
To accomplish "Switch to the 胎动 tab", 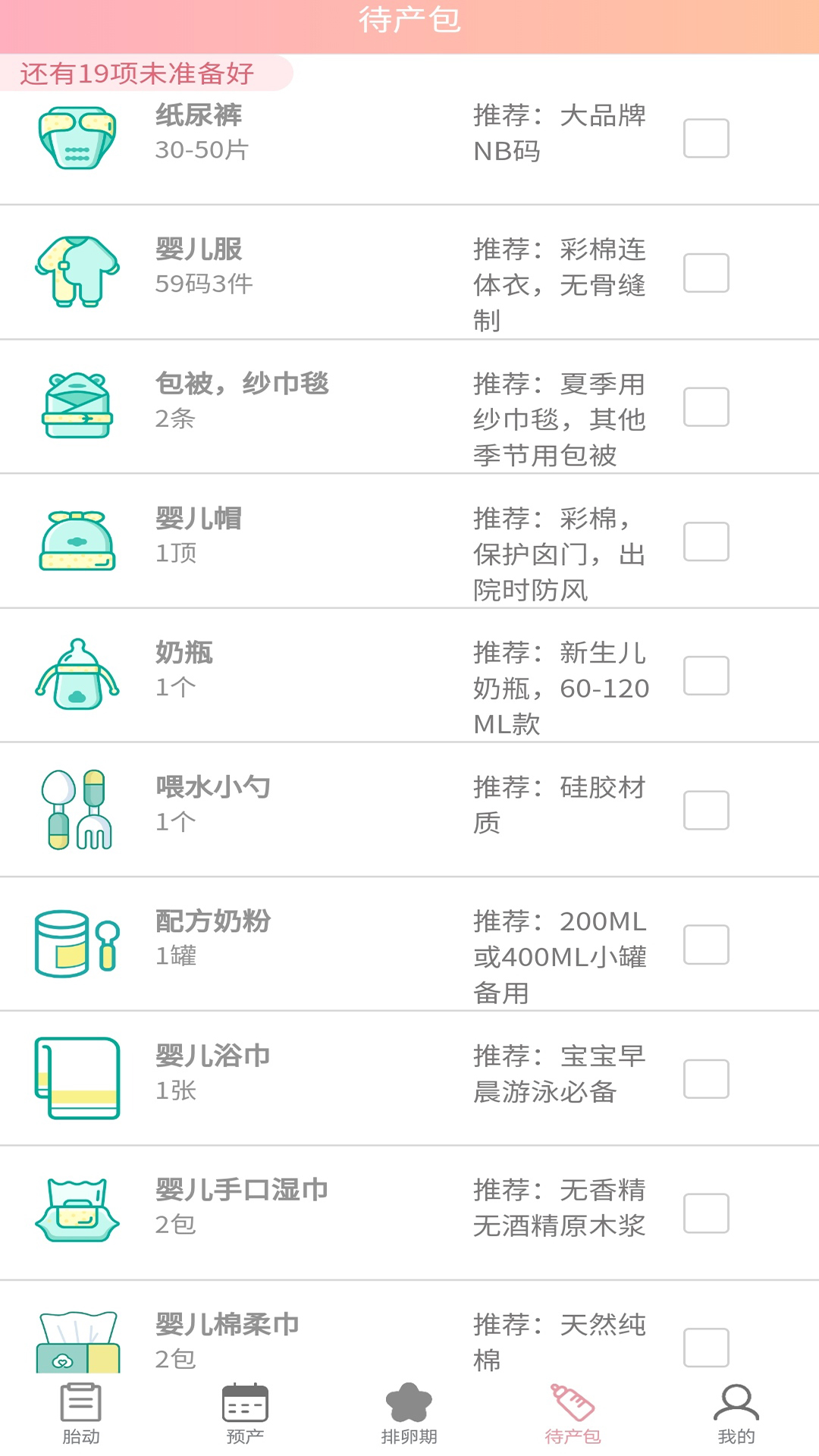I will click(x=81, y=1414).
